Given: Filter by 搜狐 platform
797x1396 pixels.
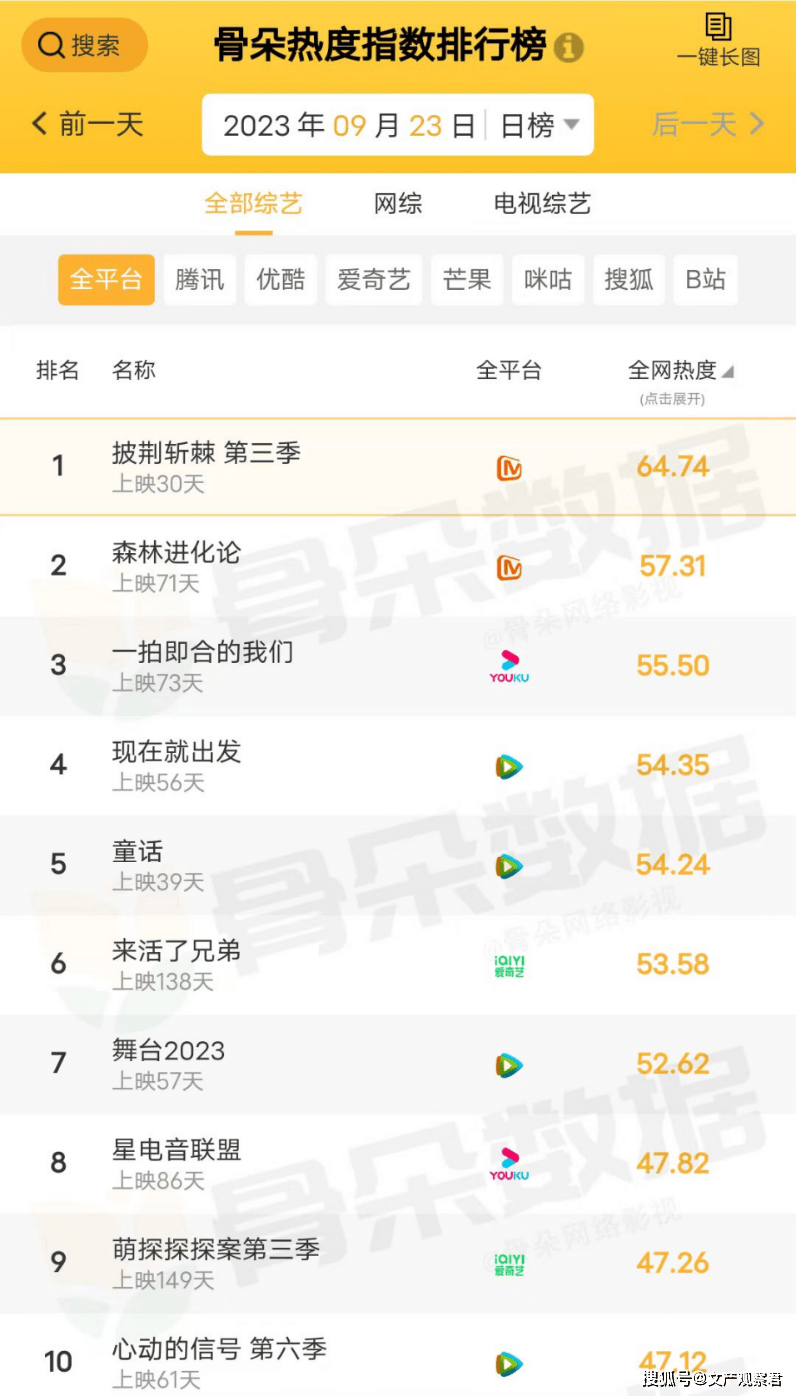Looking at the screenshot, I should [629, 280].
